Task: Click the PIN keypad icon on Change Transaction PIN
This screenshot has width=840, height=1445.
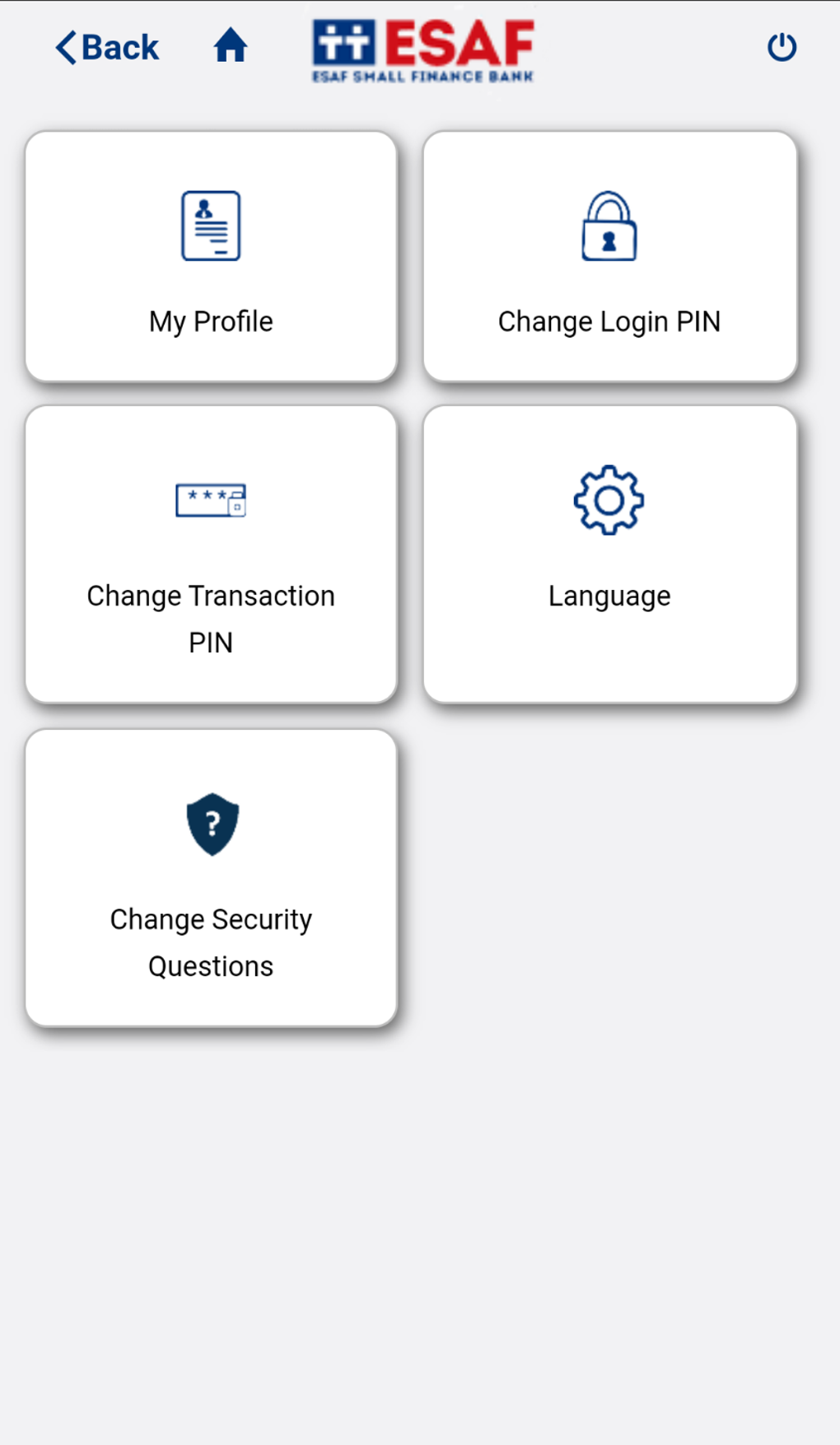Action: click(211, 500)
